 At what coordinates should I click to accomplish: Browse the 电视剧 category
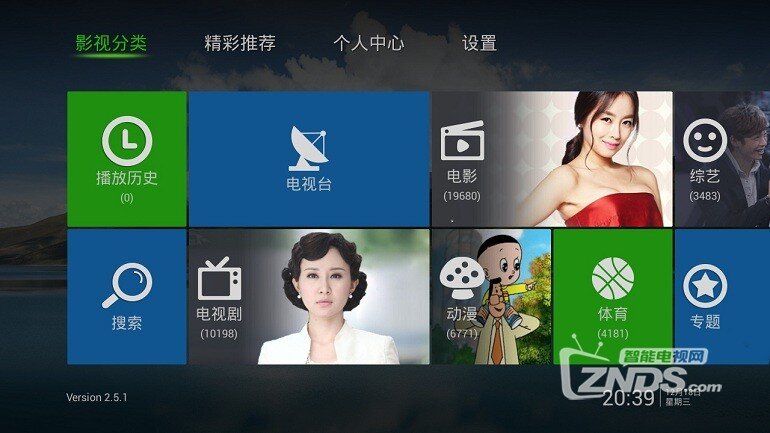point(308,296)
